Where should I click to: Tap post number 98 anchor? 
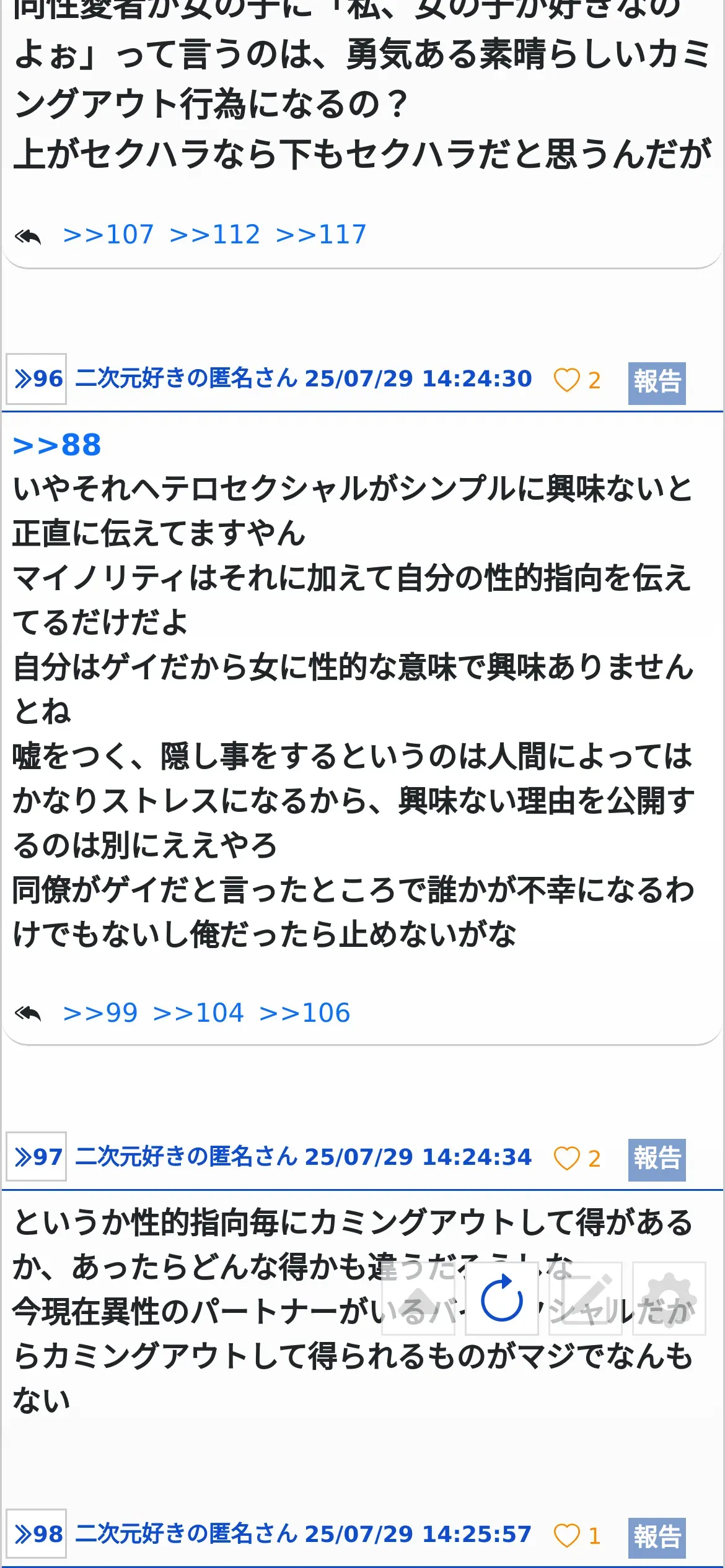coord(37,1533)
